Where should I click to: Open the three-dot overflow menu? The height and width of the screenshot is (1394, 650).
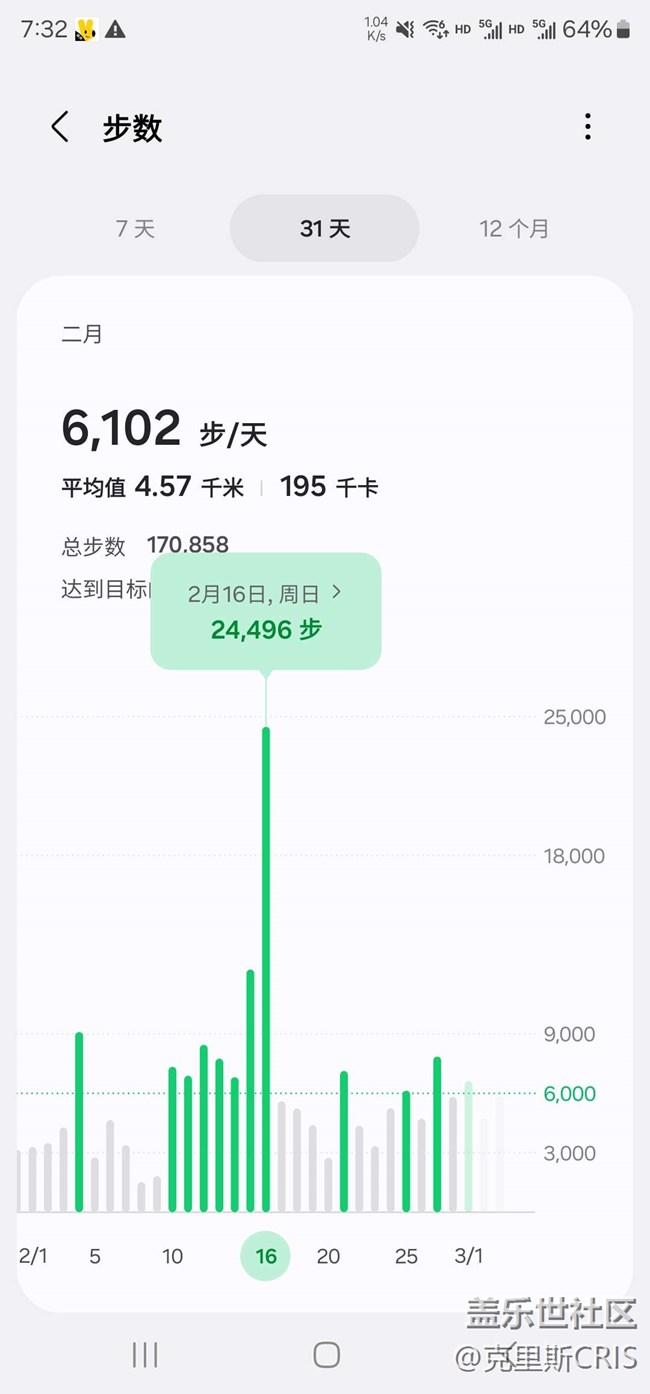coord(587,127)
